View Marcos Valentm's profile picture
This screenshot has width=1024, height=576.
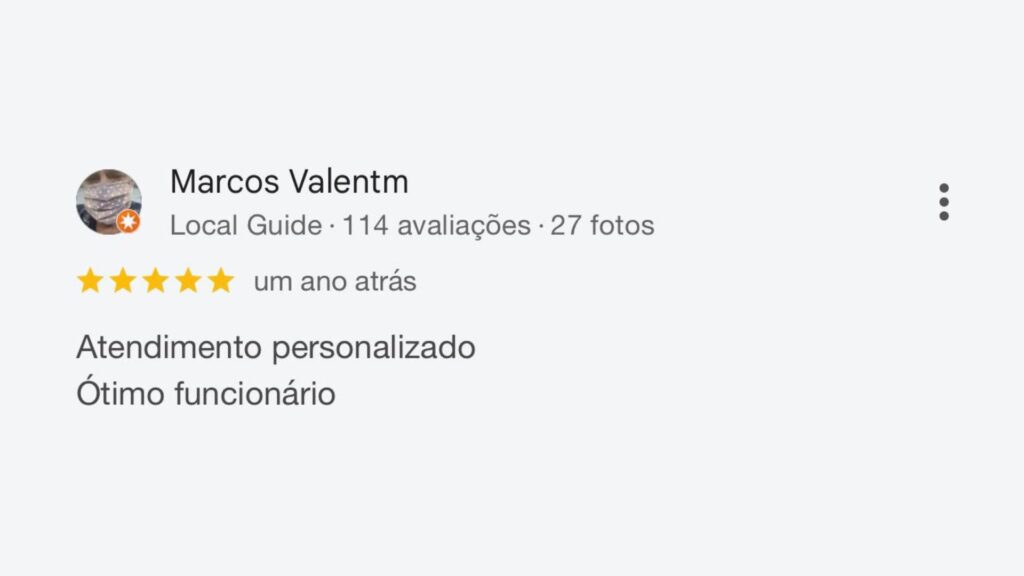click(x=108, y=201)
